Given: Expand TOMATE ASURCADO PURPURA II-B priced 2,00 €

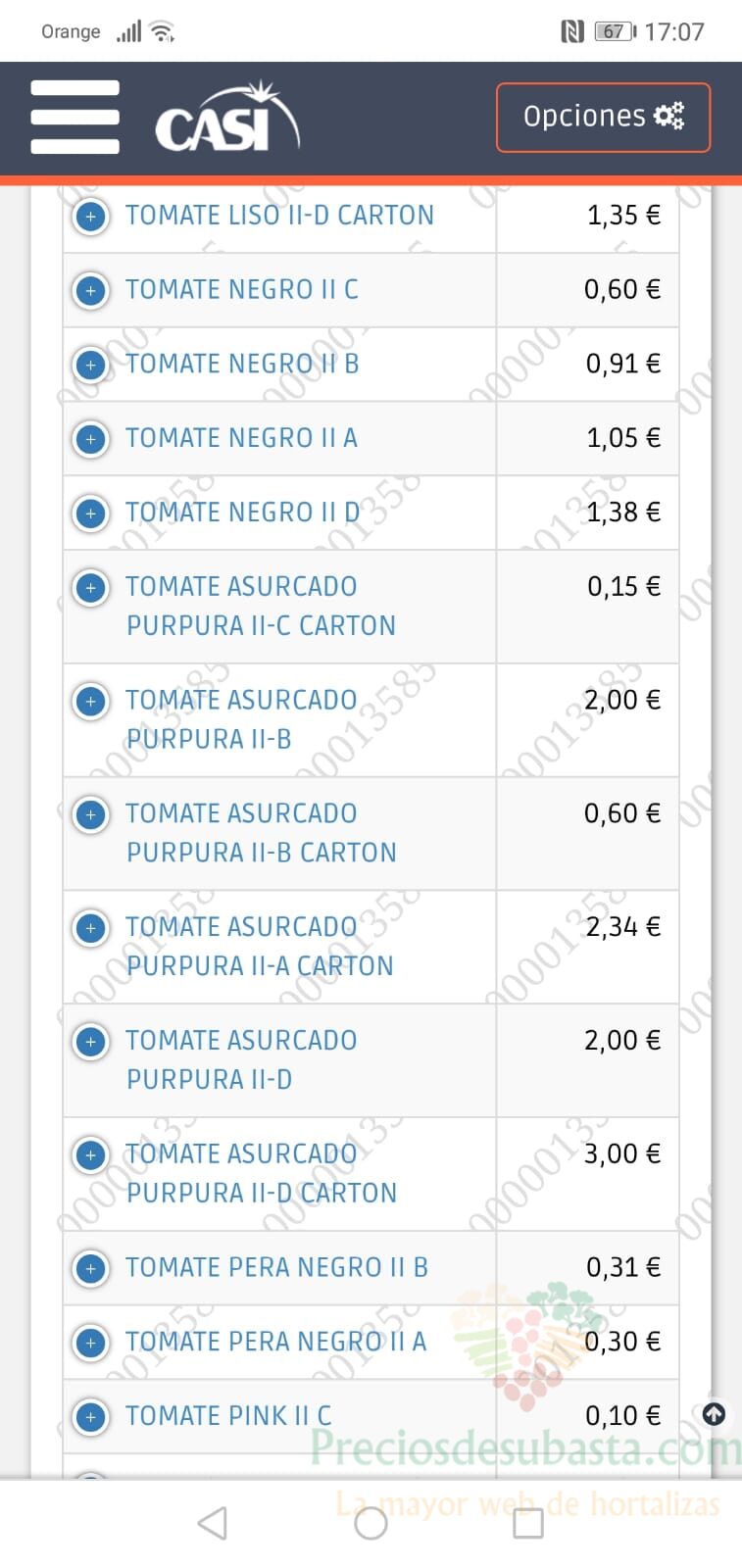Looking at the screenshot, I should [x=91, y=702].
